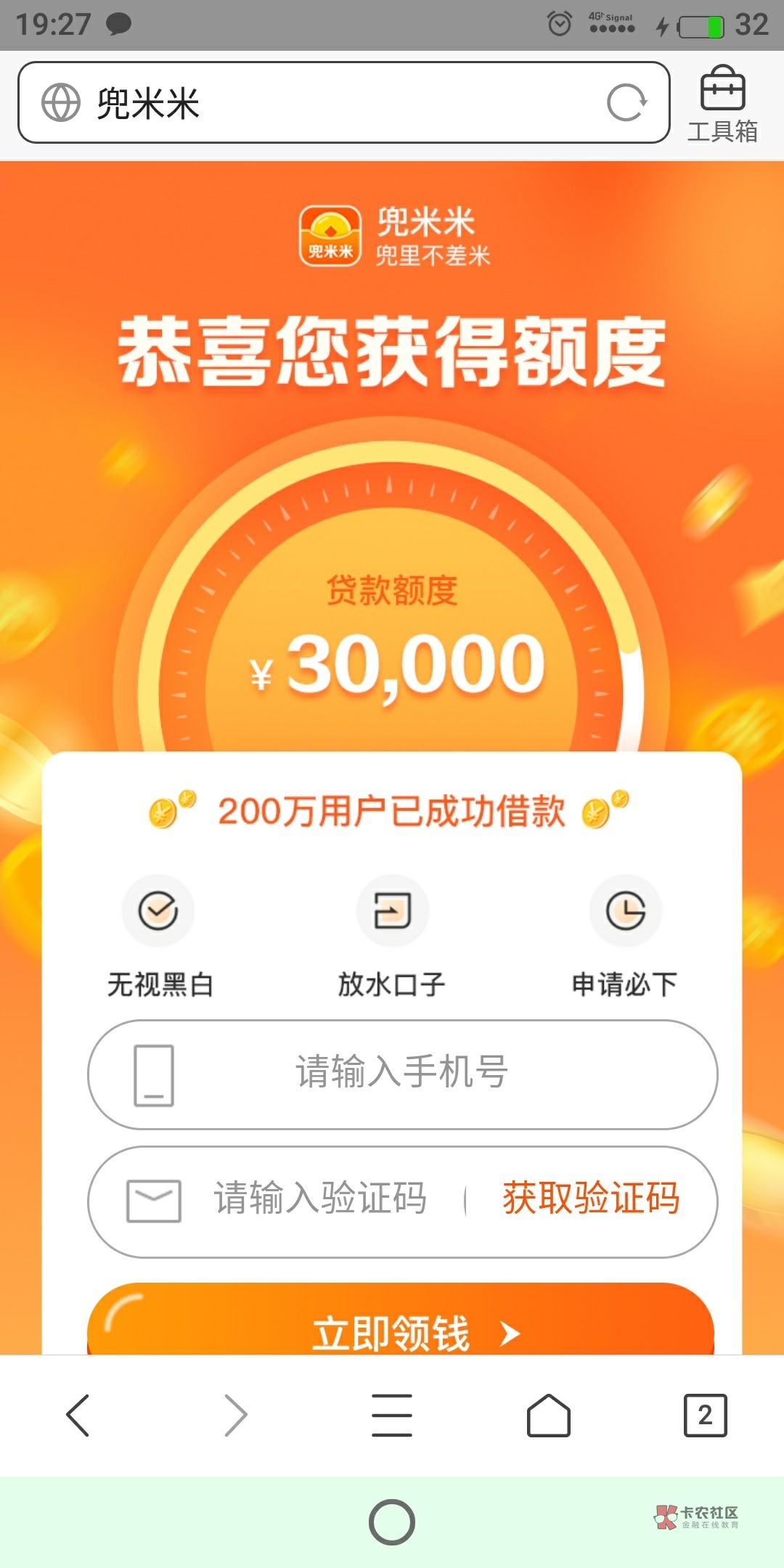Reload the page with the refresh icon

click(626, 102)
